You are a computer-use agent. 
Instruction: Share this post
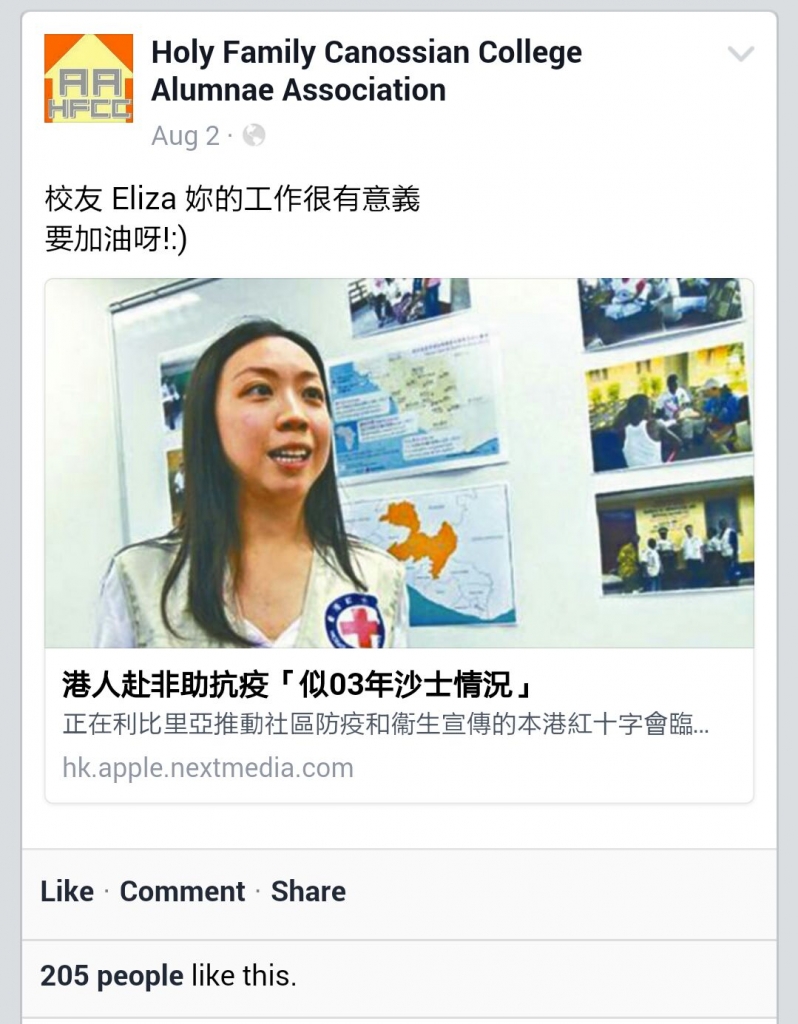pyautogui.click(x=308, y=891)
